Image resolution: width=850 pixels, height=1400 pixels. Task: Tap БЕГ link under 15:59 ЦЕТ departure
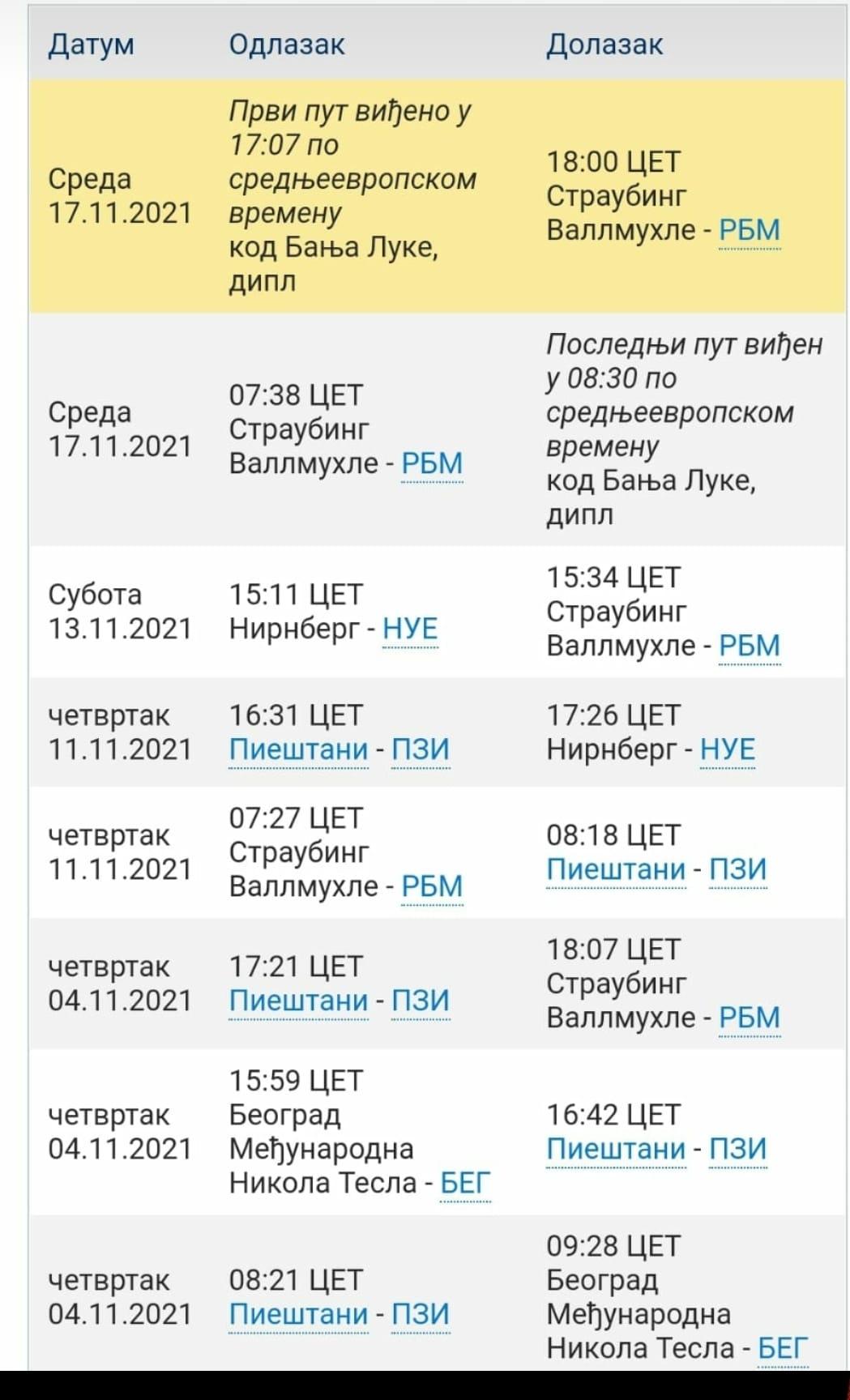pos(465,1184)
